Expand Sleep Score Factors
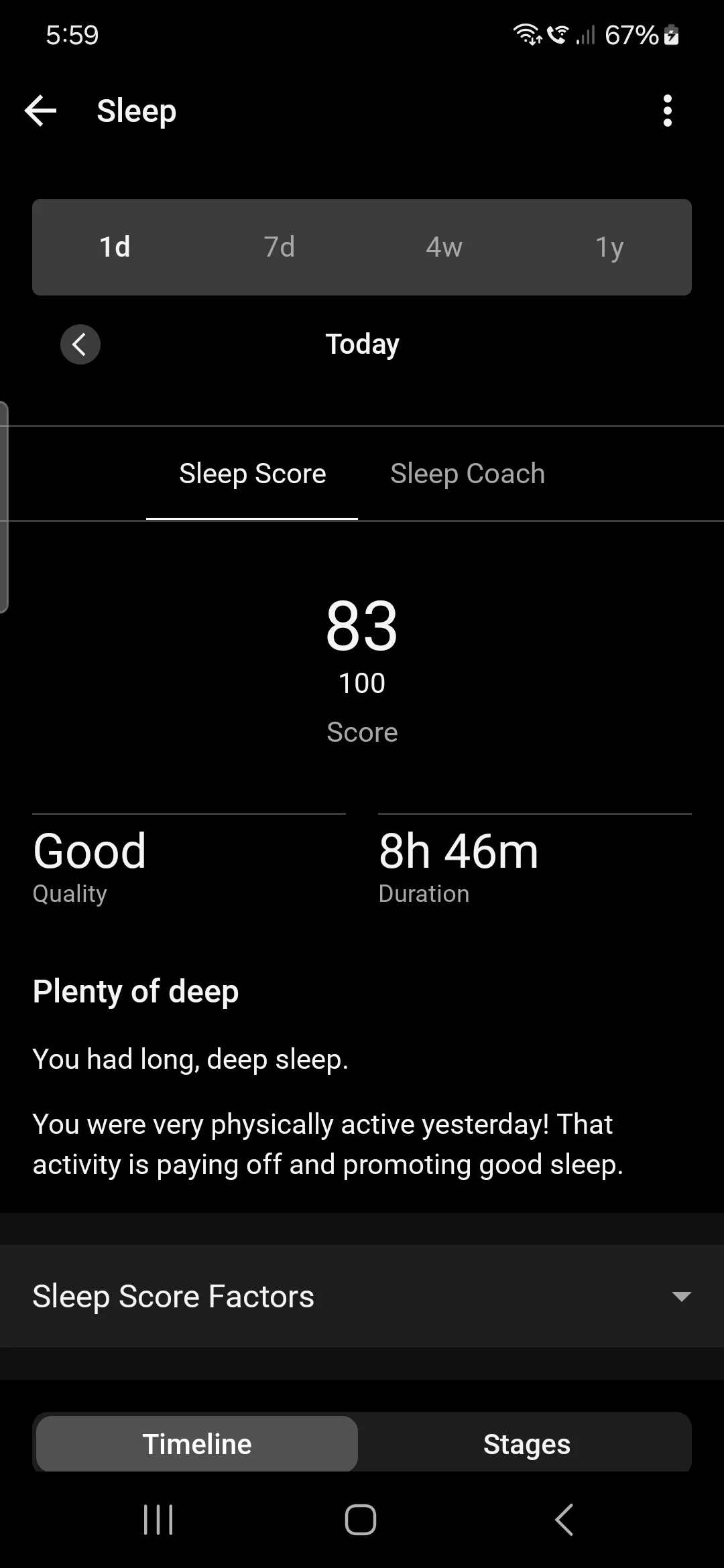 point(362,1296)
